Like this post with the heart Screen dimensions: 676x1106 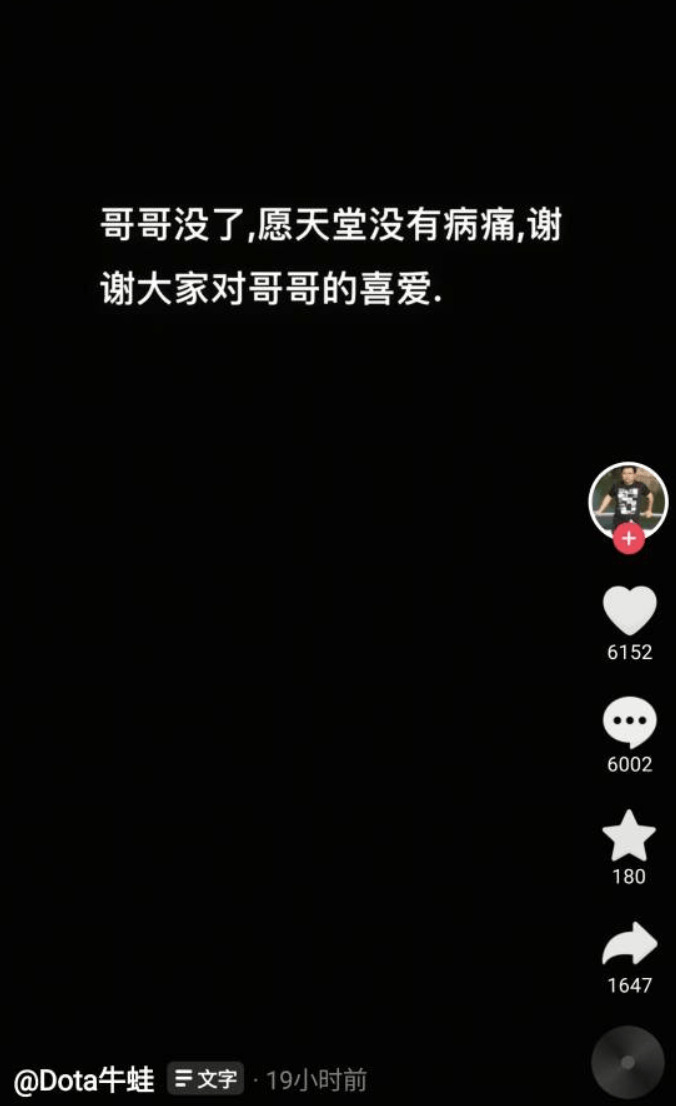click(x=629, y=610)
